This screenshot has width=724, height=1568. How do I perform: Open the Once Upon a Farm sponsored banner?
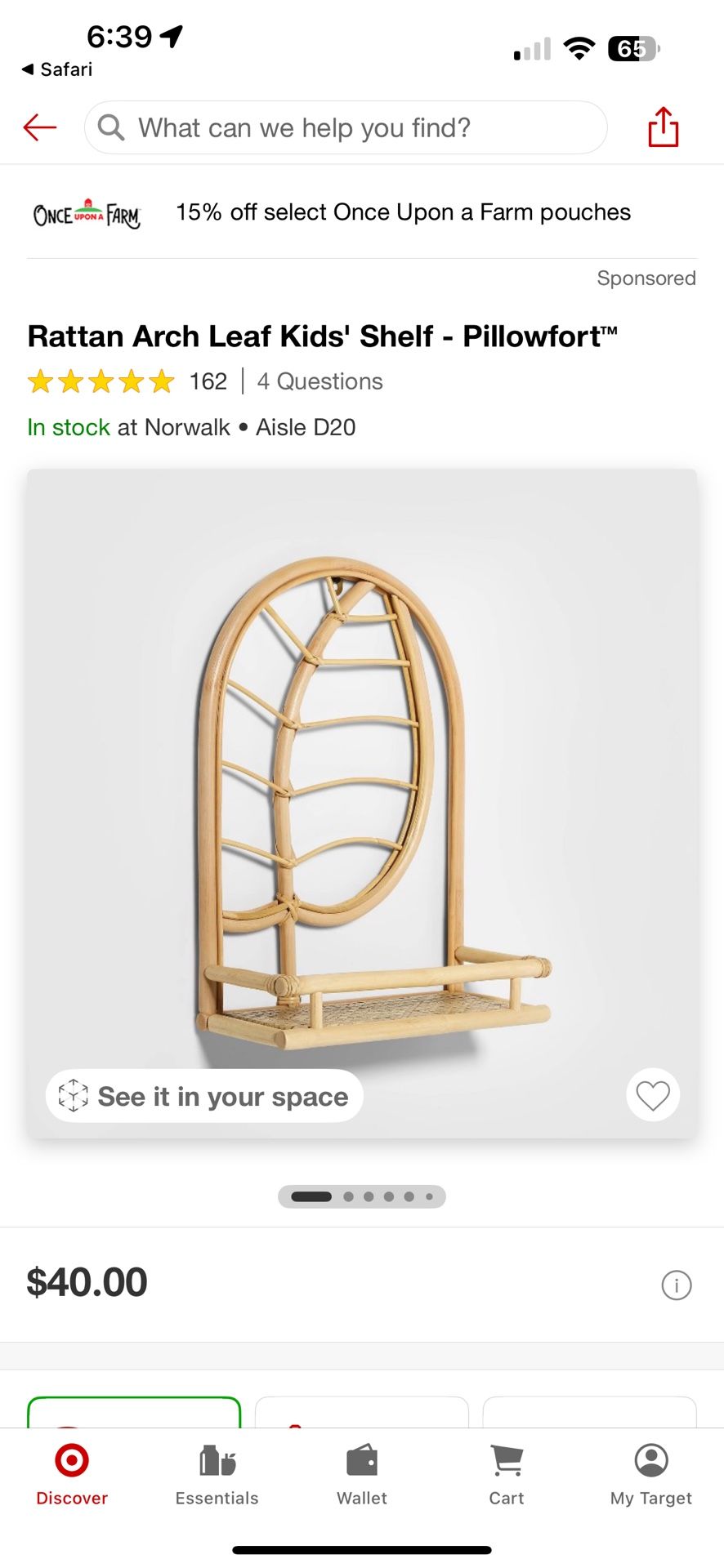(x=362, y=212)
